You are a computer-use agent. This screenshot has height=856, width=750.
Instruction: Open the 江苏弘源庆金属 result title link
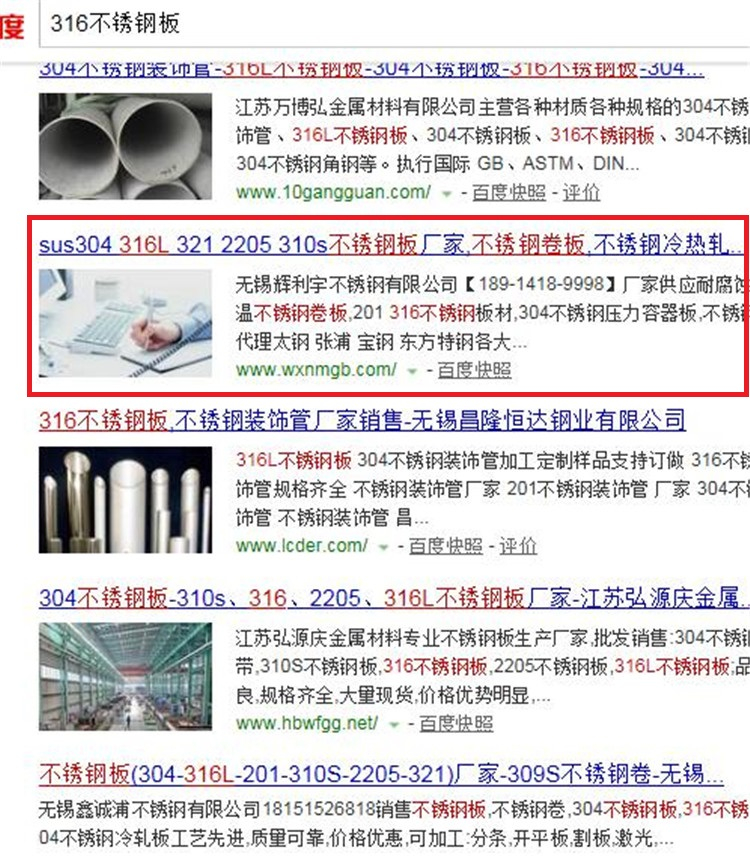(392, 598)
